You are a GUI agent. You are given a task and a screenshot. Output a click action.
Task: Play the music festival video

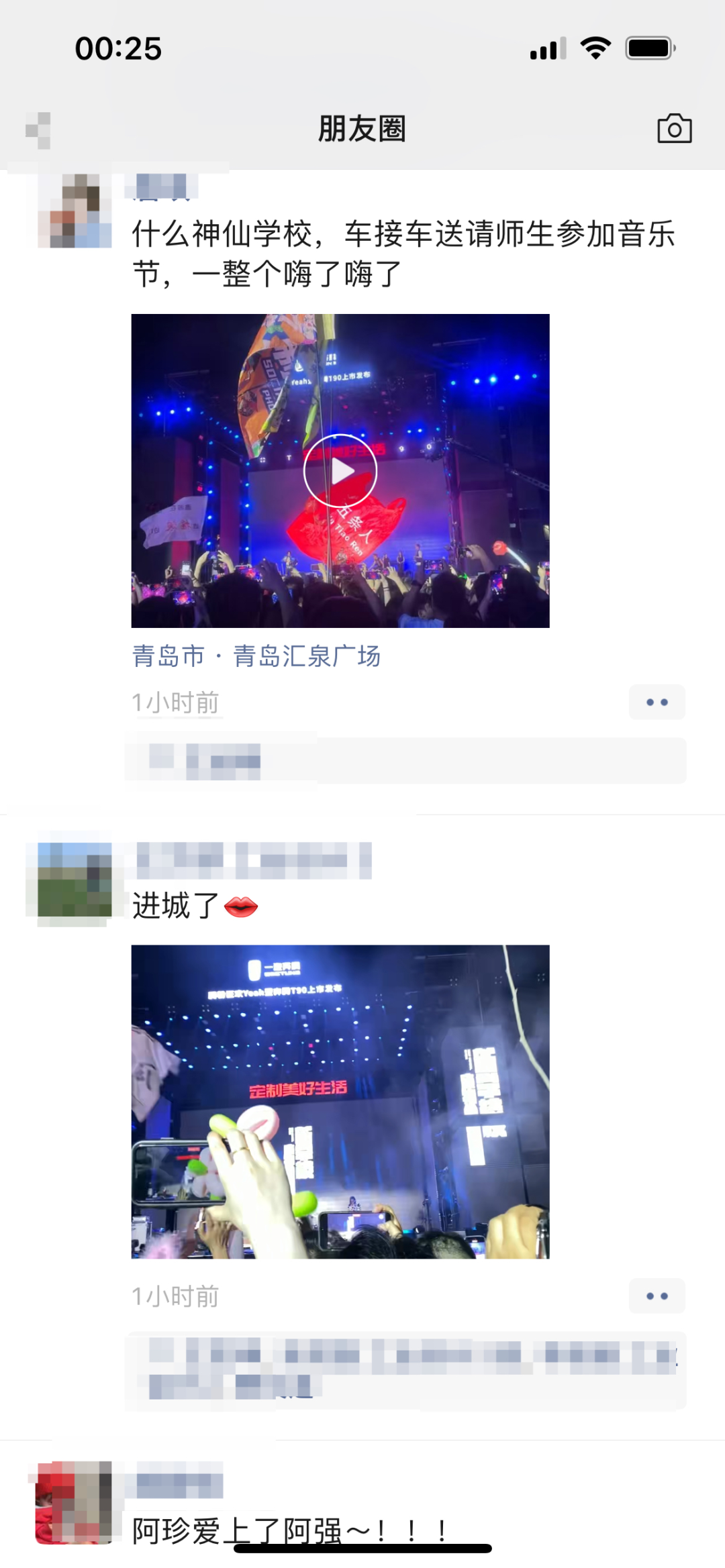tap(340, 471)
